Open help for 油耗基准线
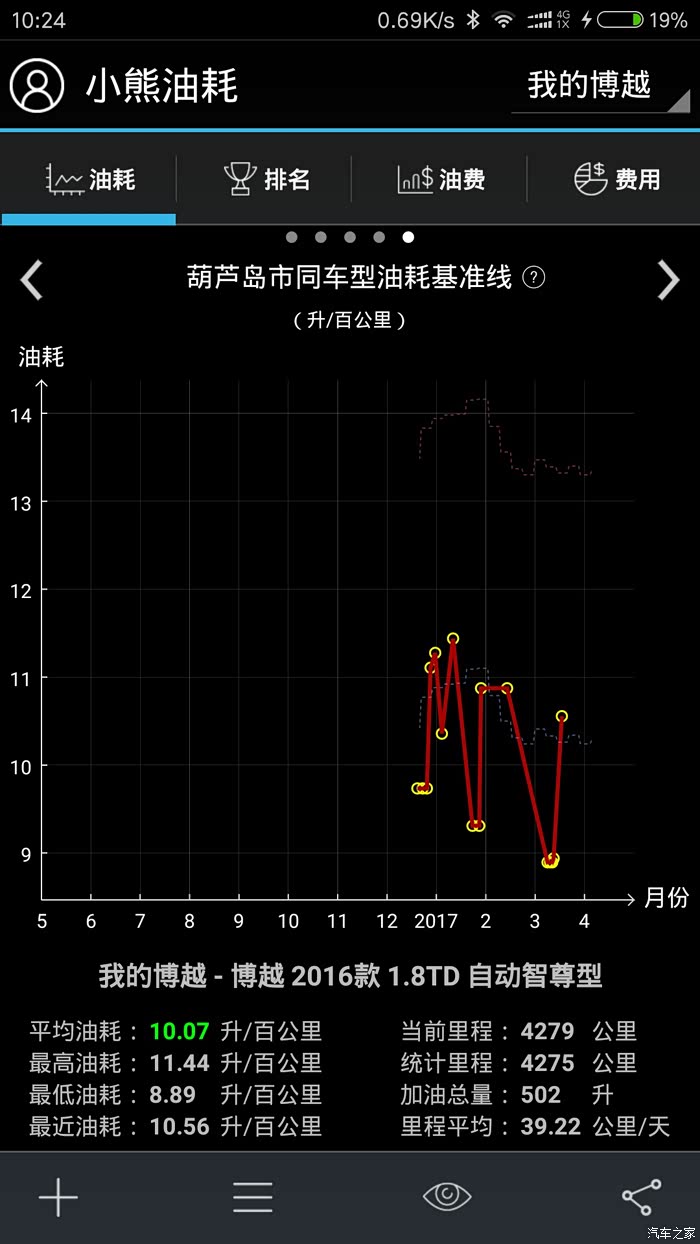The width and height of the screenshot is (700, 1244). (534, 278)
